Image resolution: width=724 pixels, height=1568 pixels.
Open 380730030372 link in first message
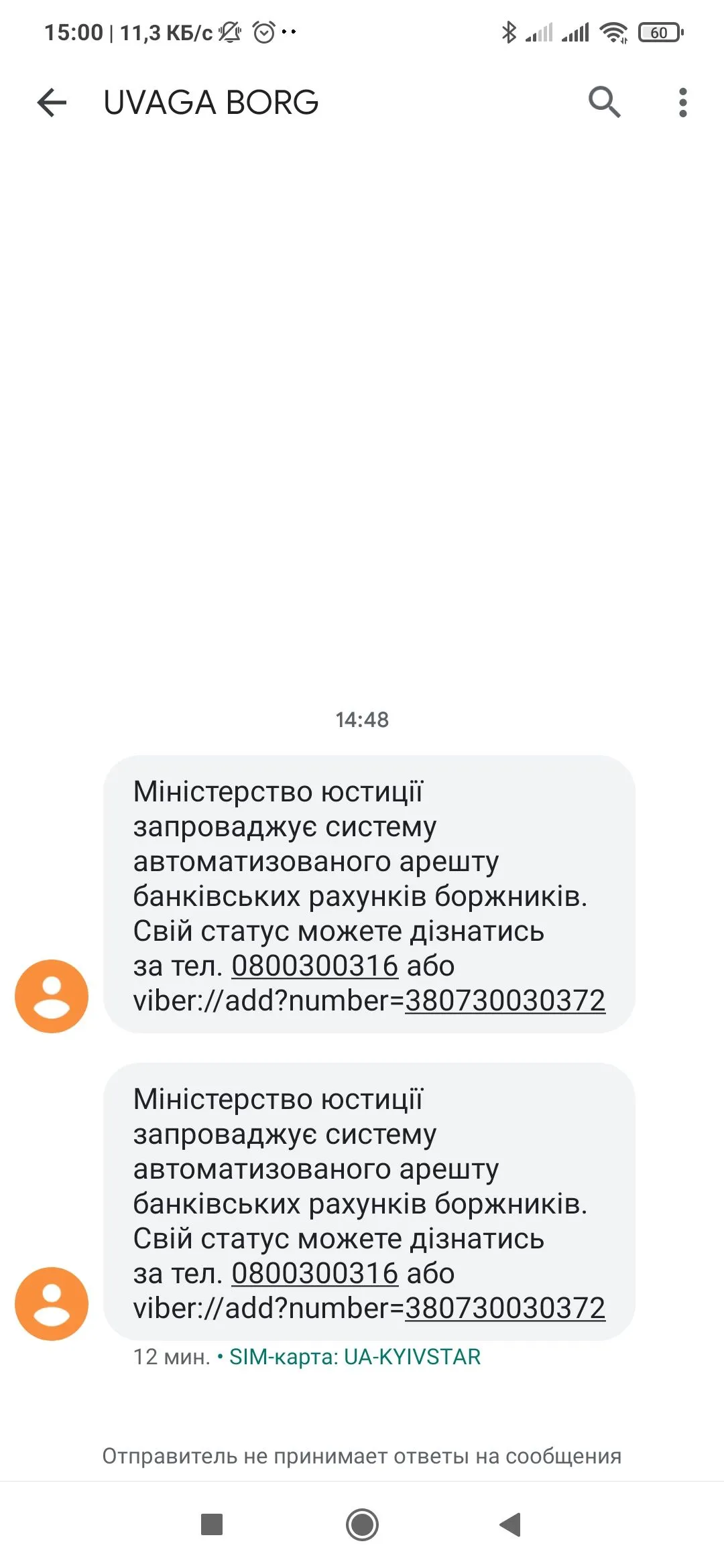(505, 1000)
